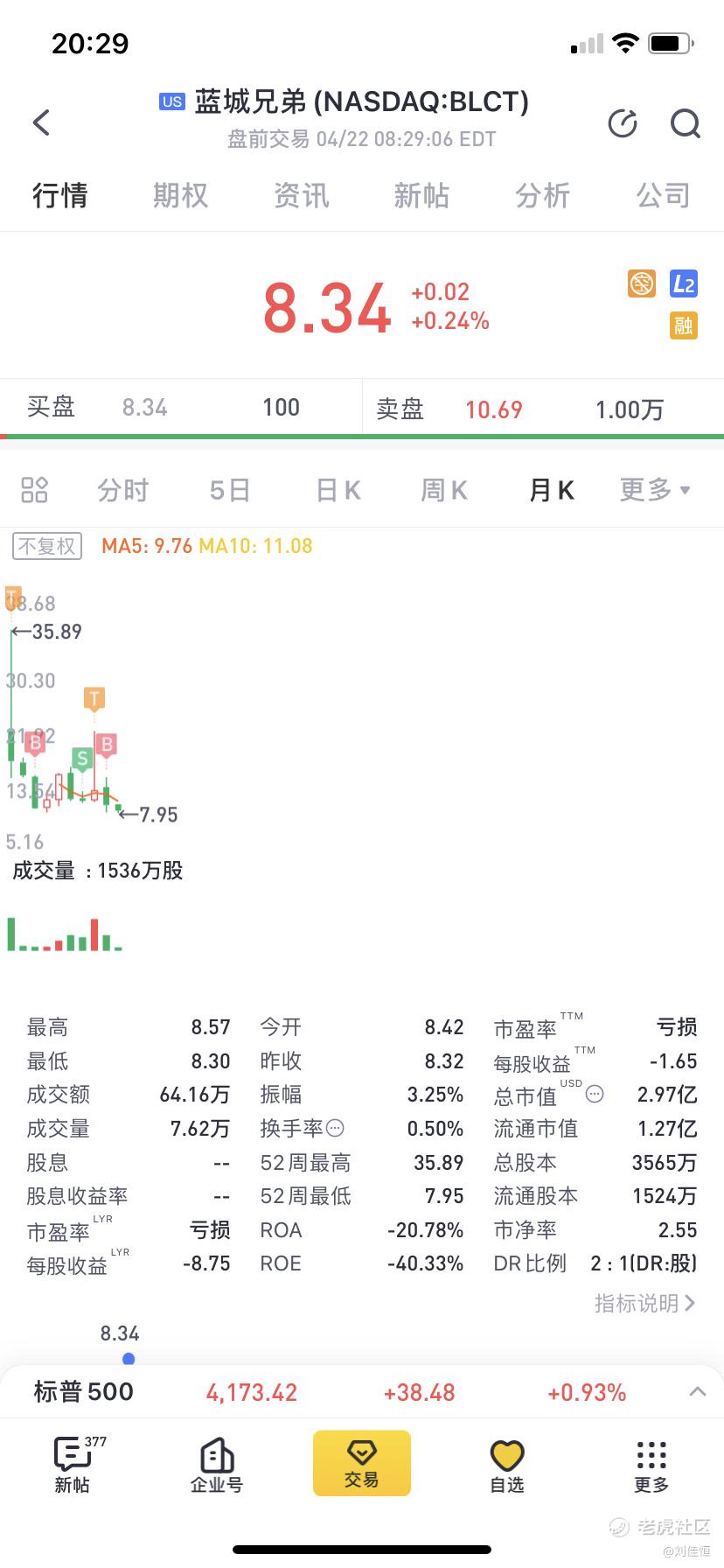Select the 5日 chart view
Viewport: 724px width, 1568px height.
click(x=230, y=490)
